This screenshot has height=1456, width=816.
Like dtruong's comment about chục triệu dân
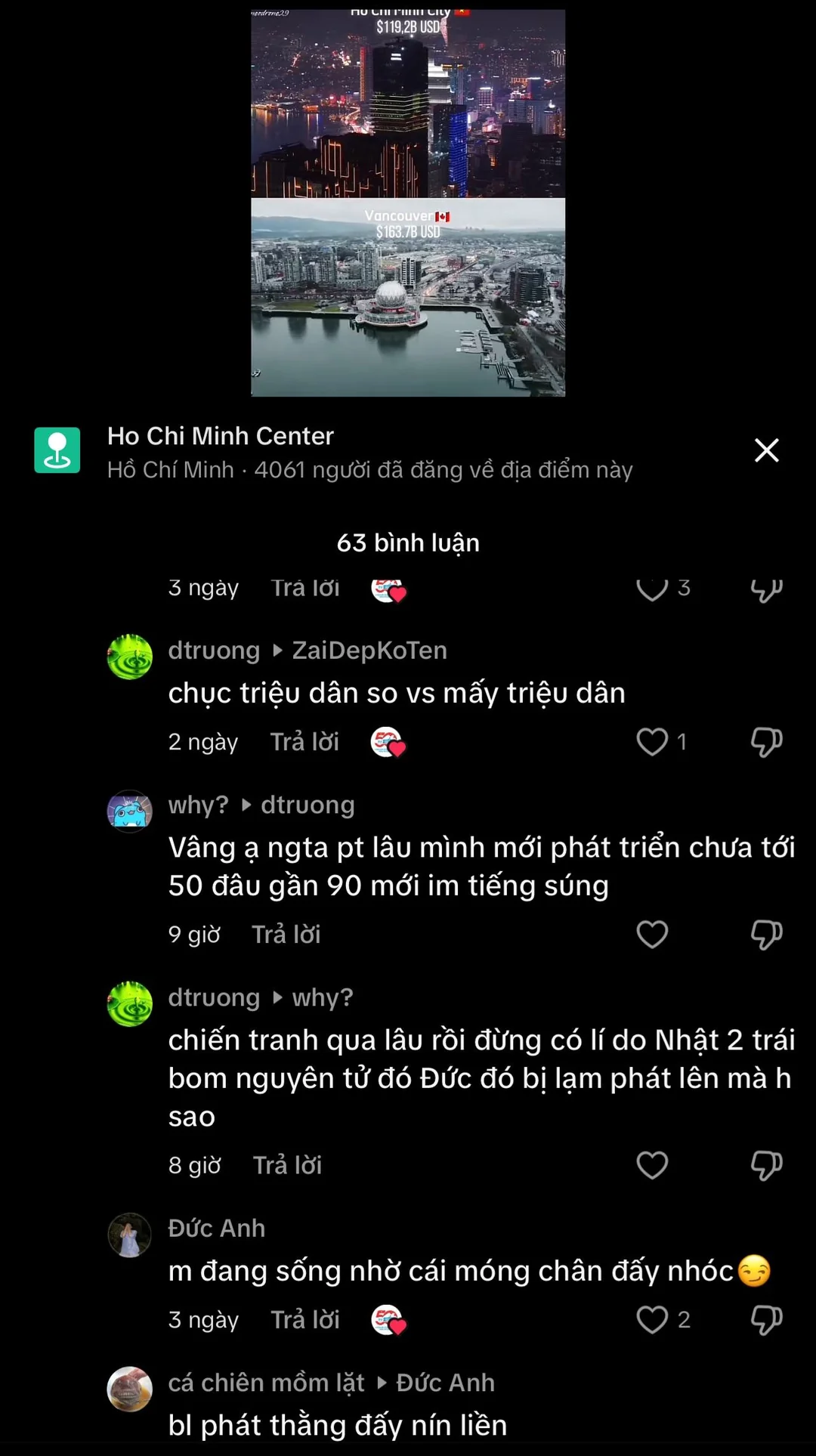pos(652,742)
